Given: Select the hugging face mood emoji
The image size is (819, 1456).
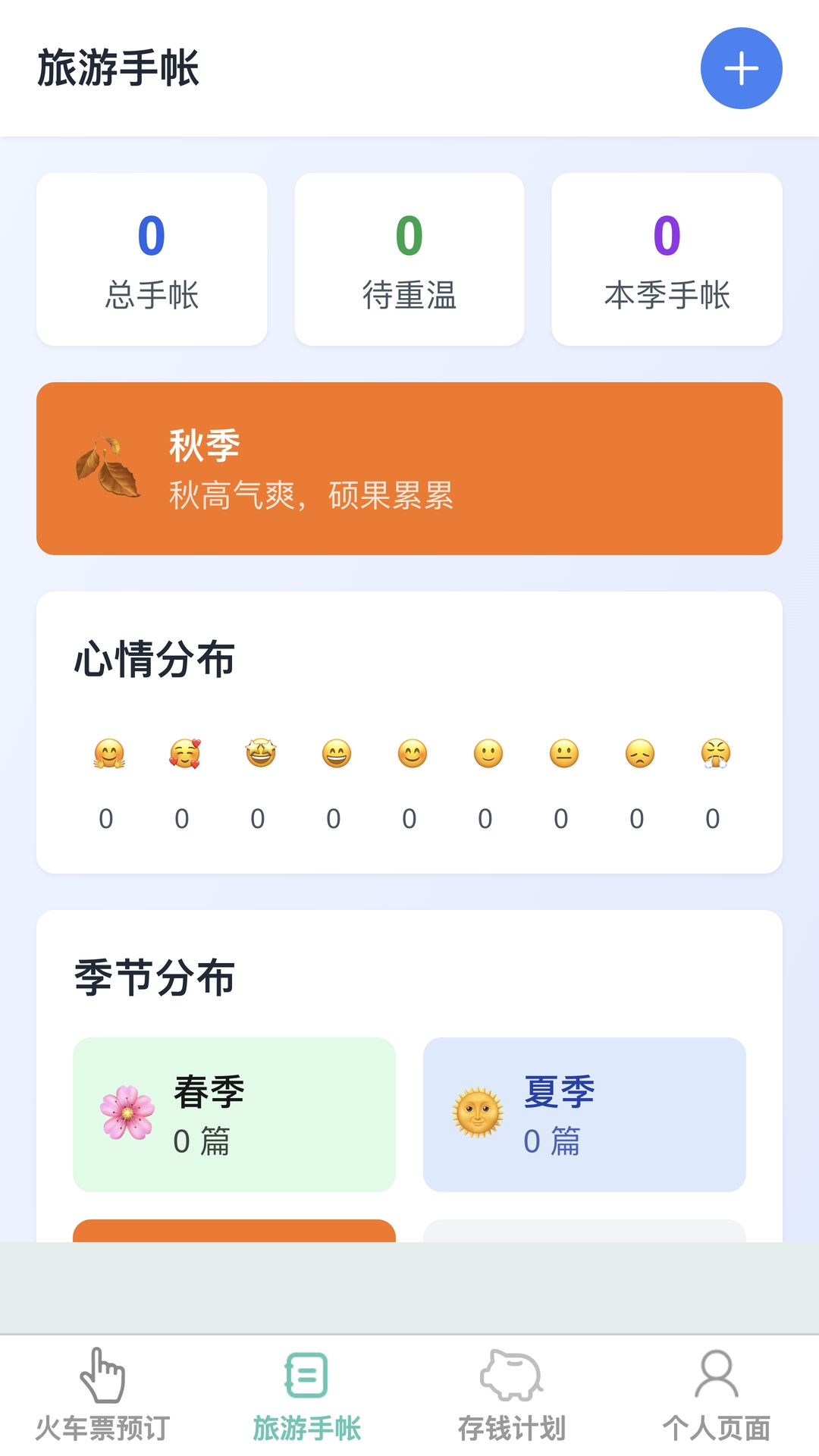Looking at the screenshot, I should 106,753.
